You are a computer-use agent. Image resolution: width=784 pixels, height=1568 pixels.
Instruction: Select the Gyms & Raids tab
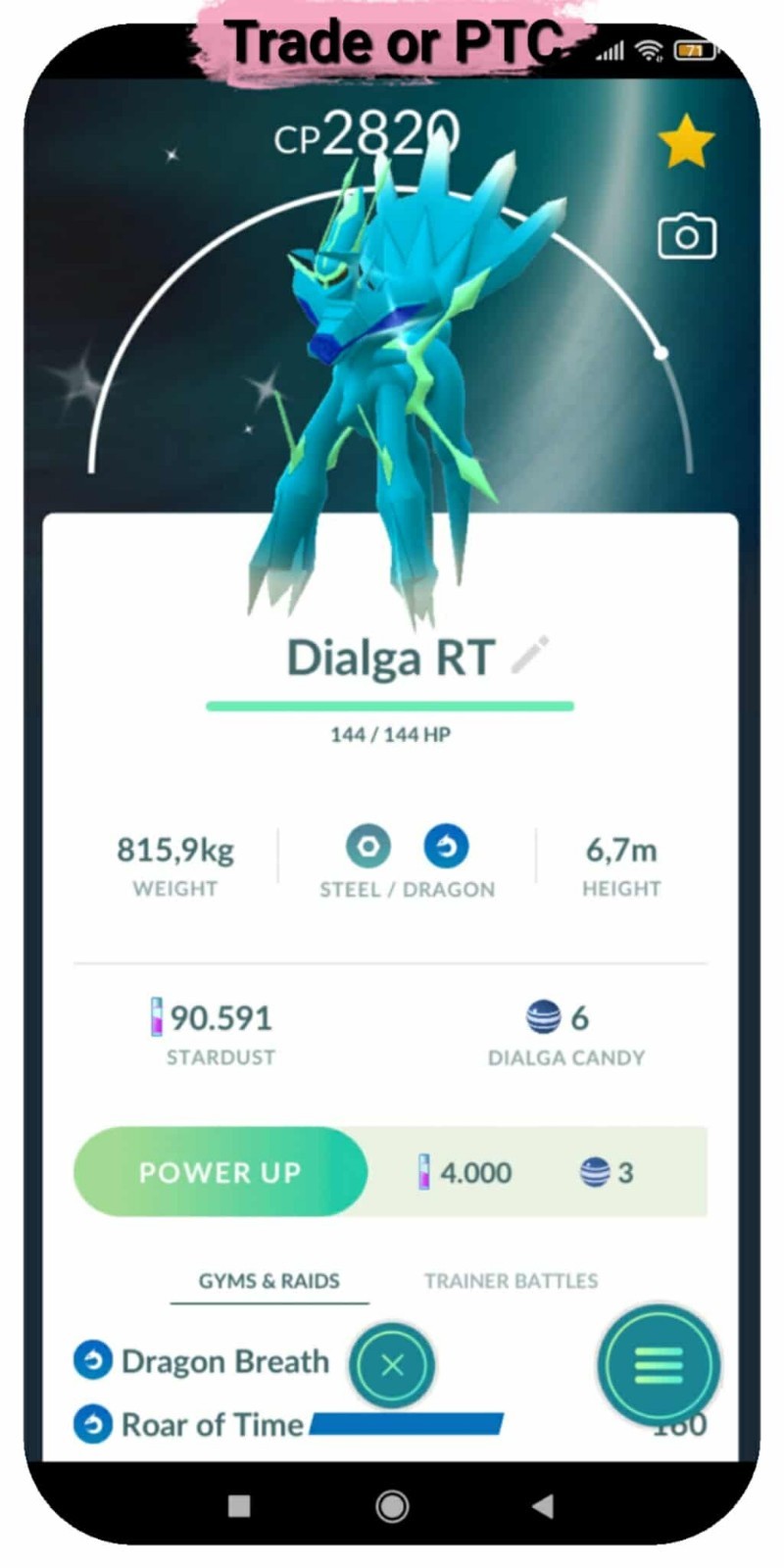[x=269, y=1281]
